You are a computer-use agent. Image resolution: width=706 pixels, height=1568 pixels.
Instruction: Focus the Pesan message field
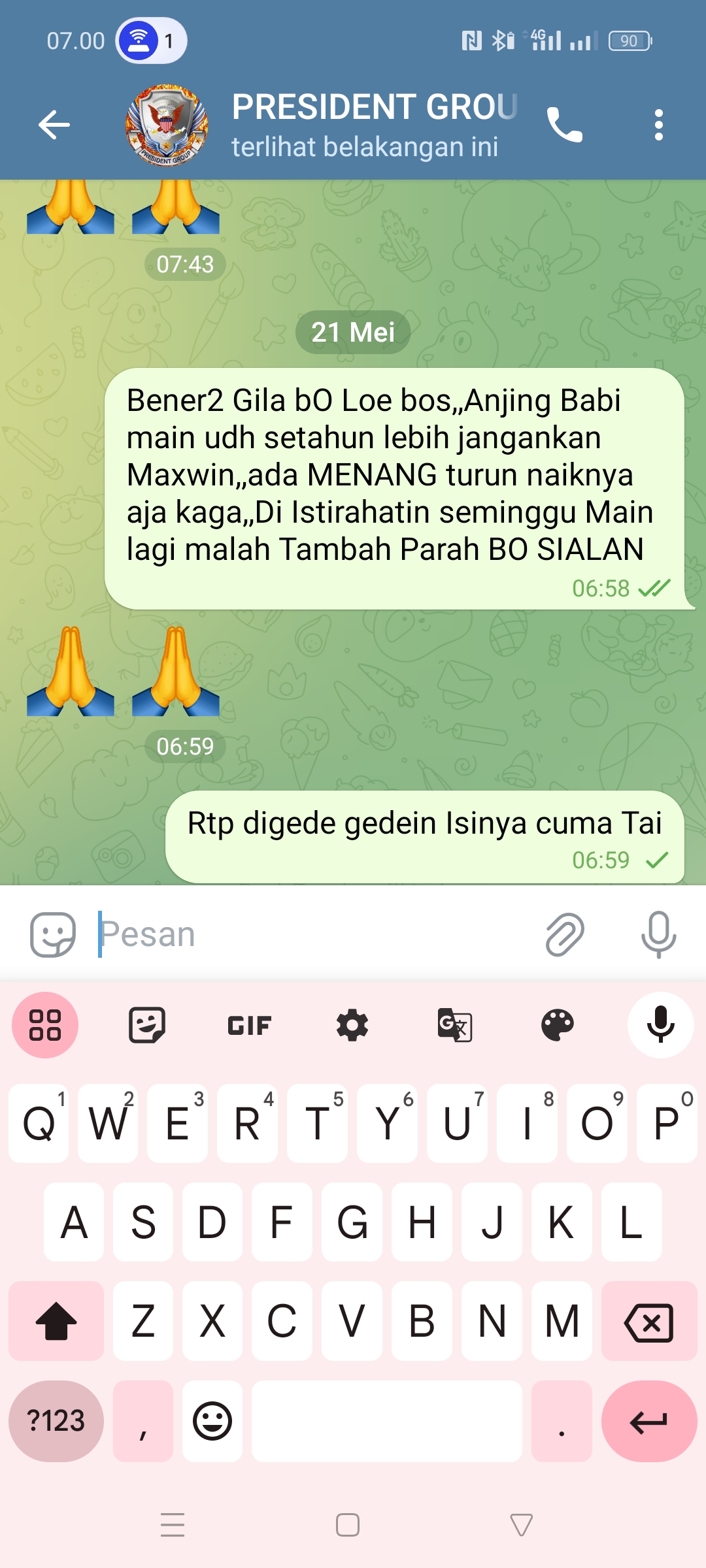(x=314, y=934)
